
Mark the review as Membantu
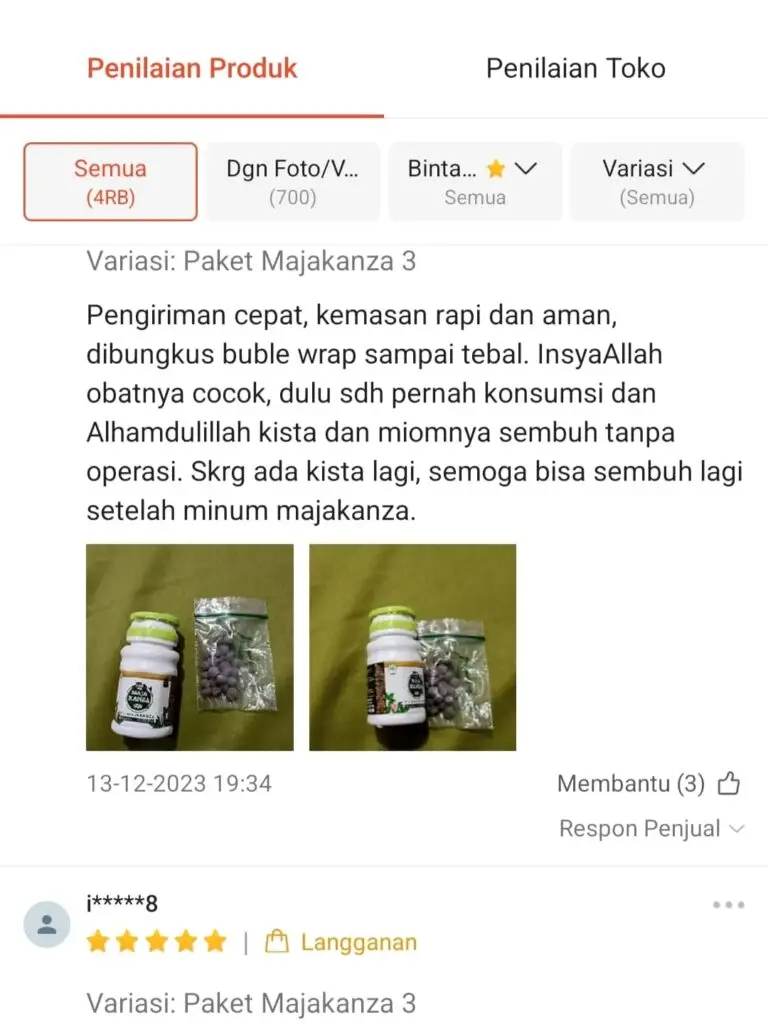[728, 784]
